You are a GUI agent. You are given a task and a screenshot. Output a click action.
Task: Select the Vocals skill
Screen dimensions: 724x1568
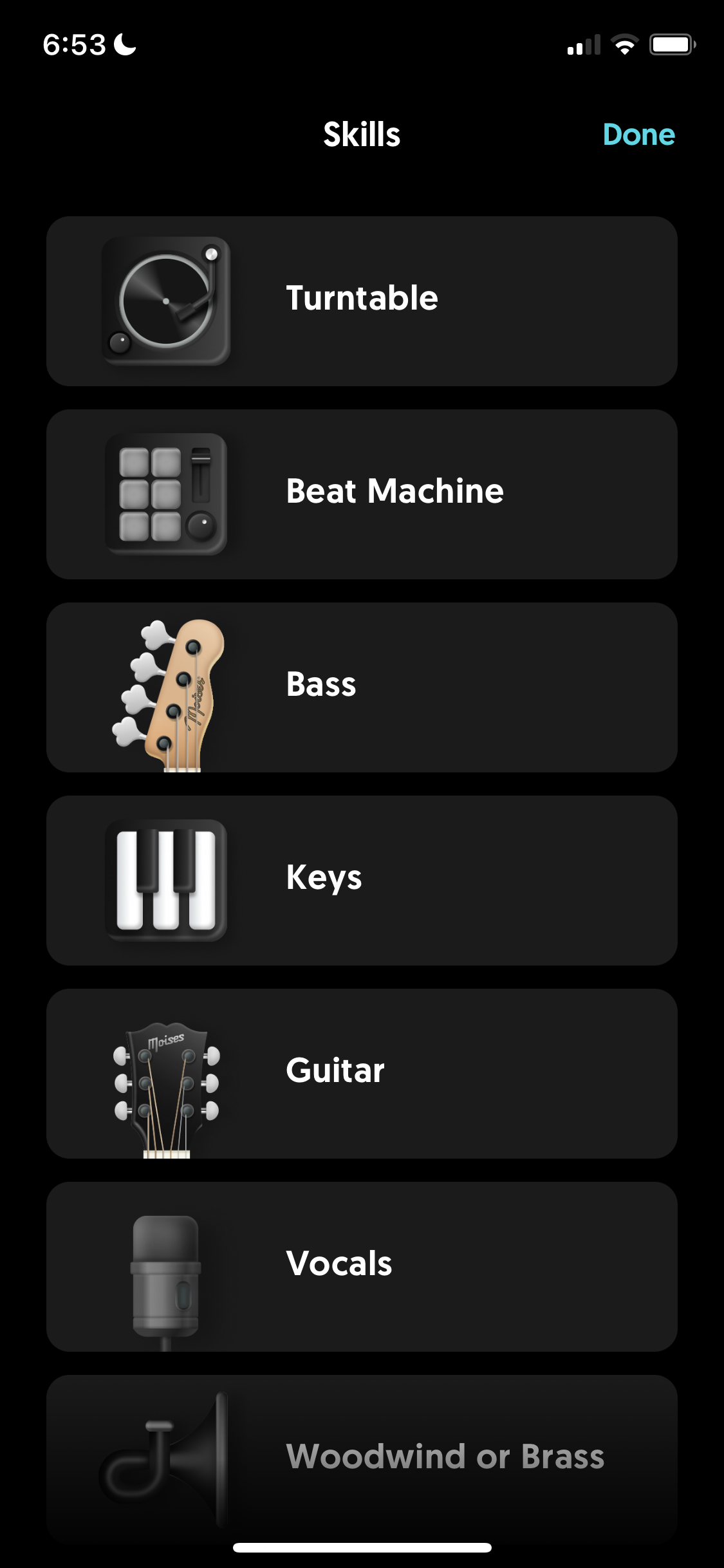362,1264
